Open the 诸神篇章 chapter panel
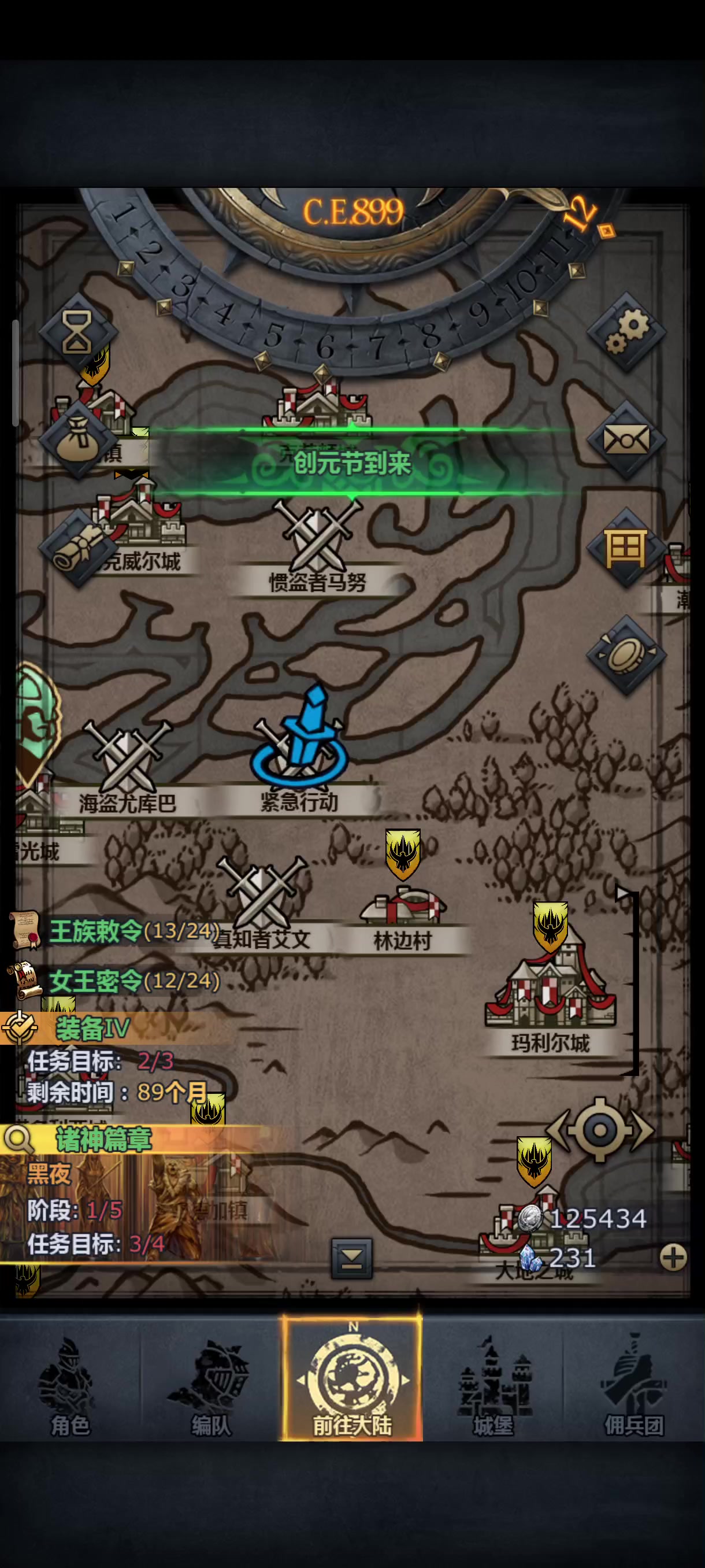Screen dimensions: 705x1568 click(103, 1140)
